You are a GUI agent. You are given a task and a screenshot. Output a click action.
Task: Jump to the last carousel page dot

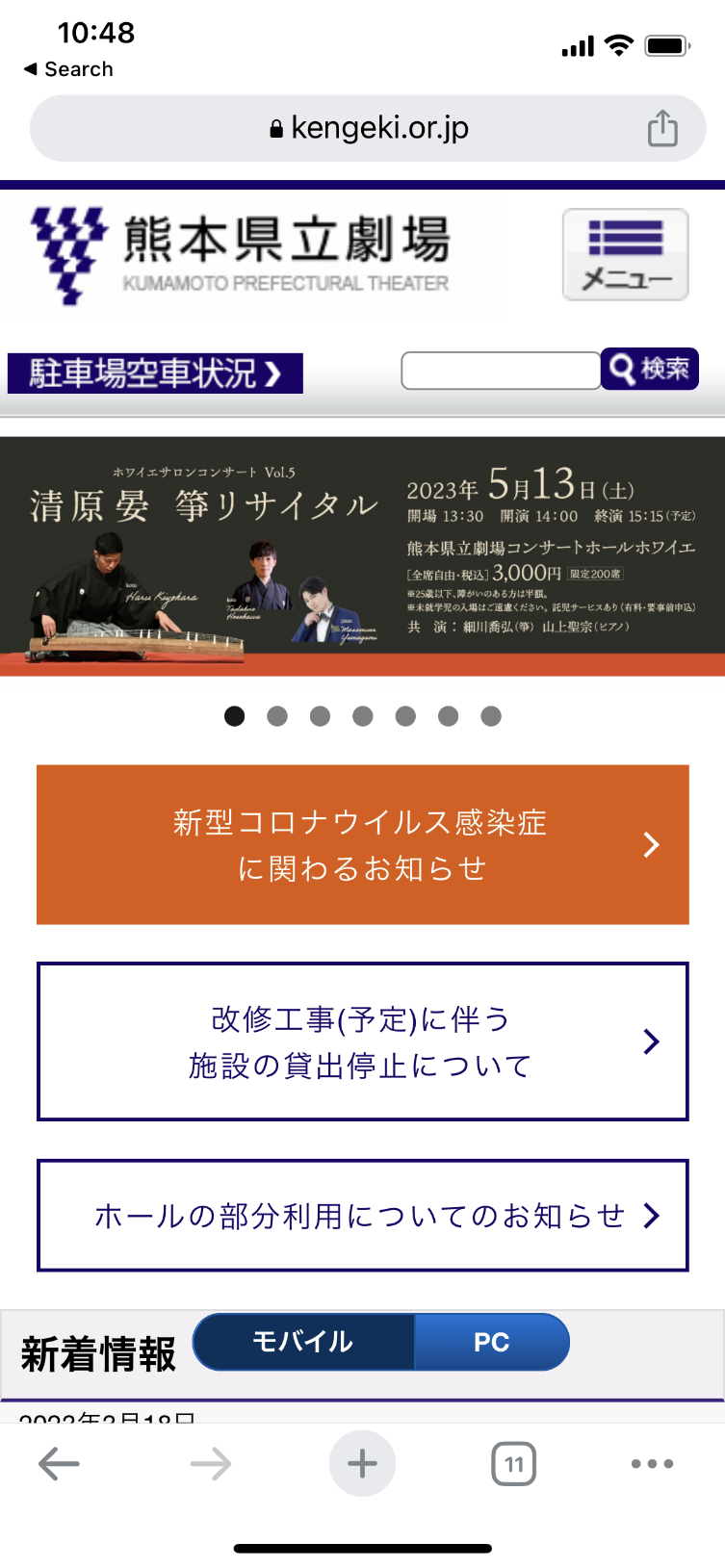[x=491, y=716]
